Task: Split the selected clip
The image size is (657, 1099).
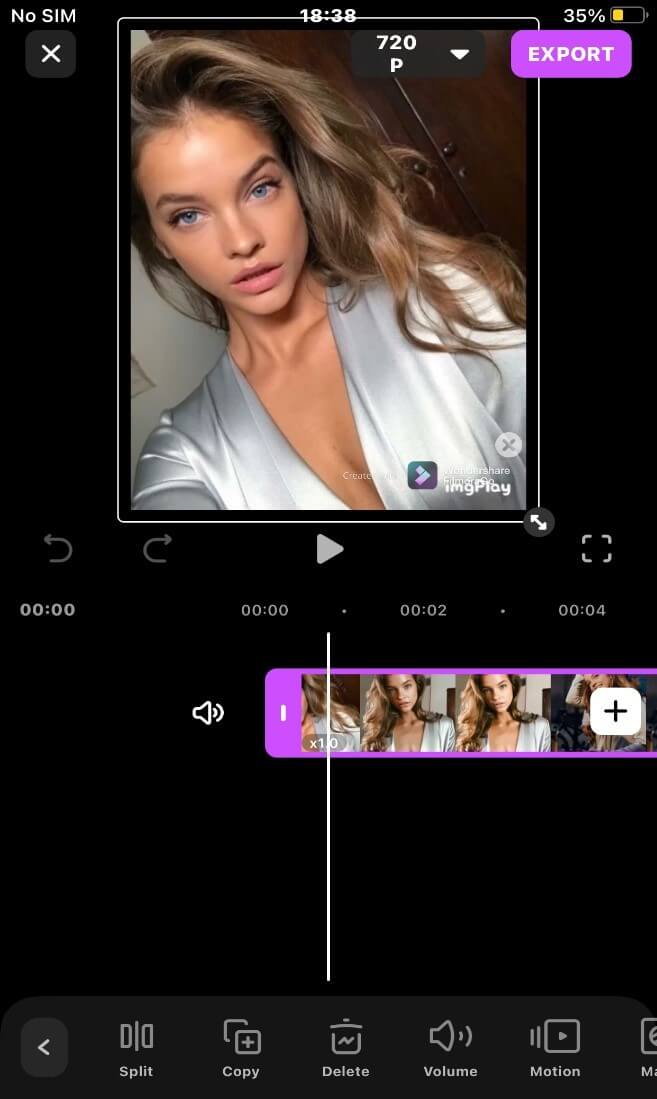Action: (136, 1048)
